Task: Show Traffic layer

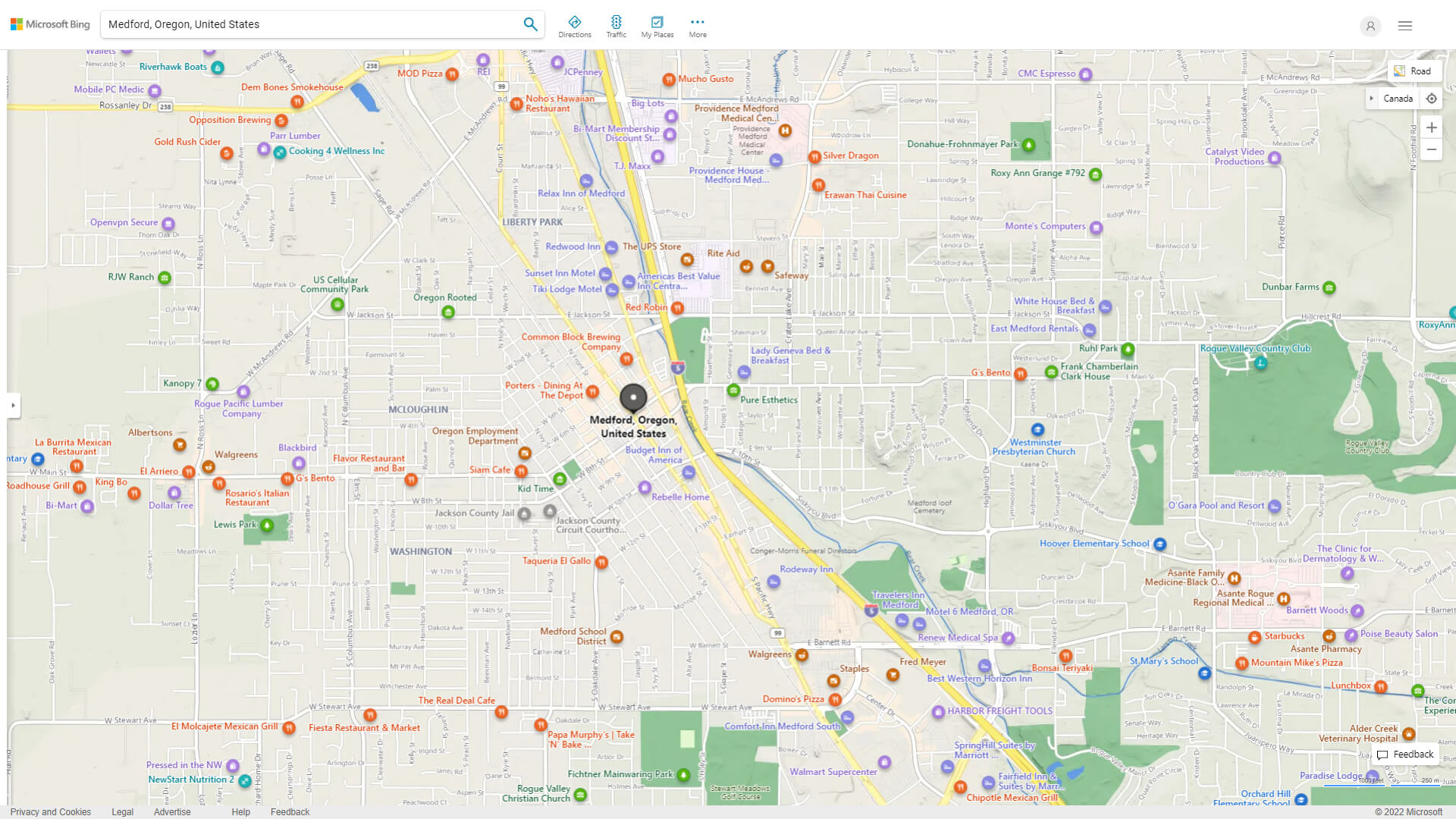Action: (x=616, y=27)
